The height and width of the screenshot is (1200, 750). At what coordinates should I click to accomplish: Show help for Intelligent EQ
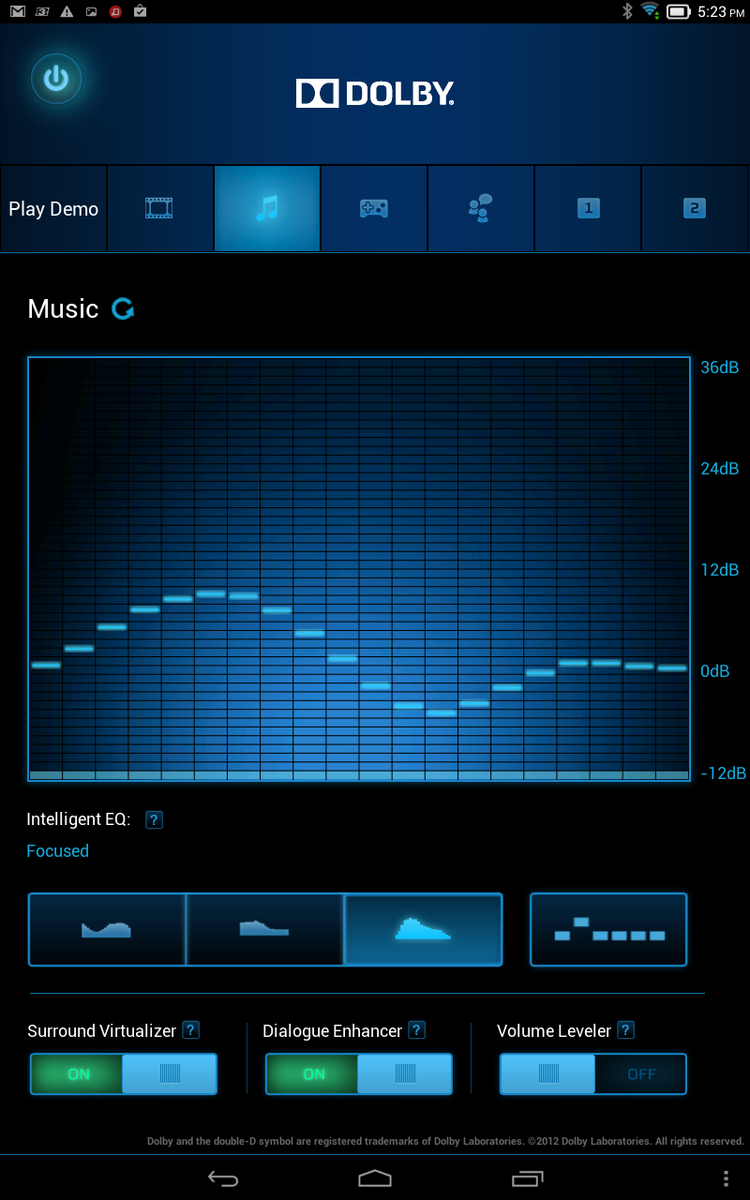coord(154,820)
